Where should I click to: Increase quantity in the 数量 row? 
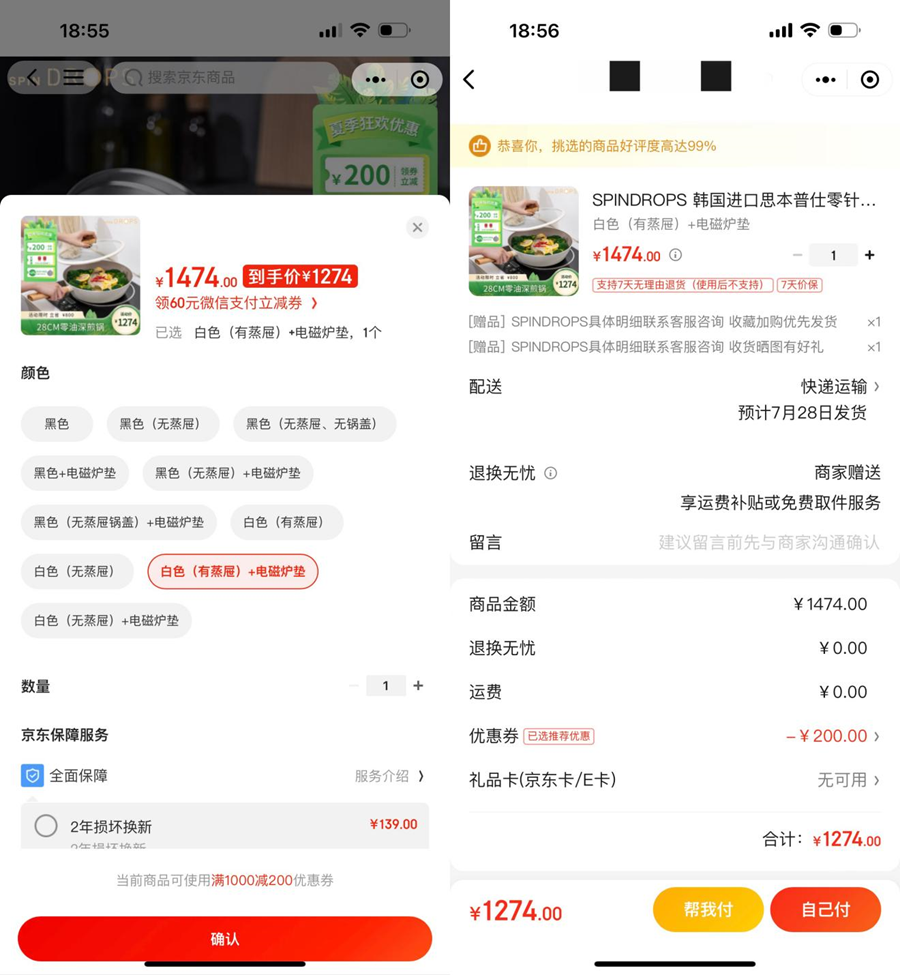pos(418,686)
